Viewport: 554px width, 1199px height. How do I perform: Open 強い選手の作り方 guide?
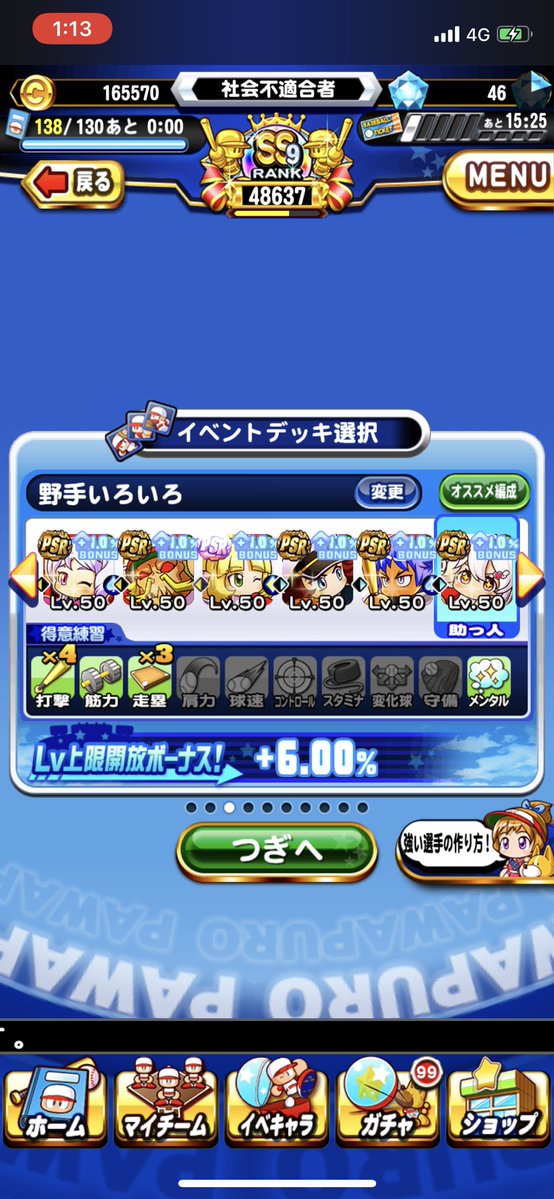pyautogui.click(x=474, y=841)
